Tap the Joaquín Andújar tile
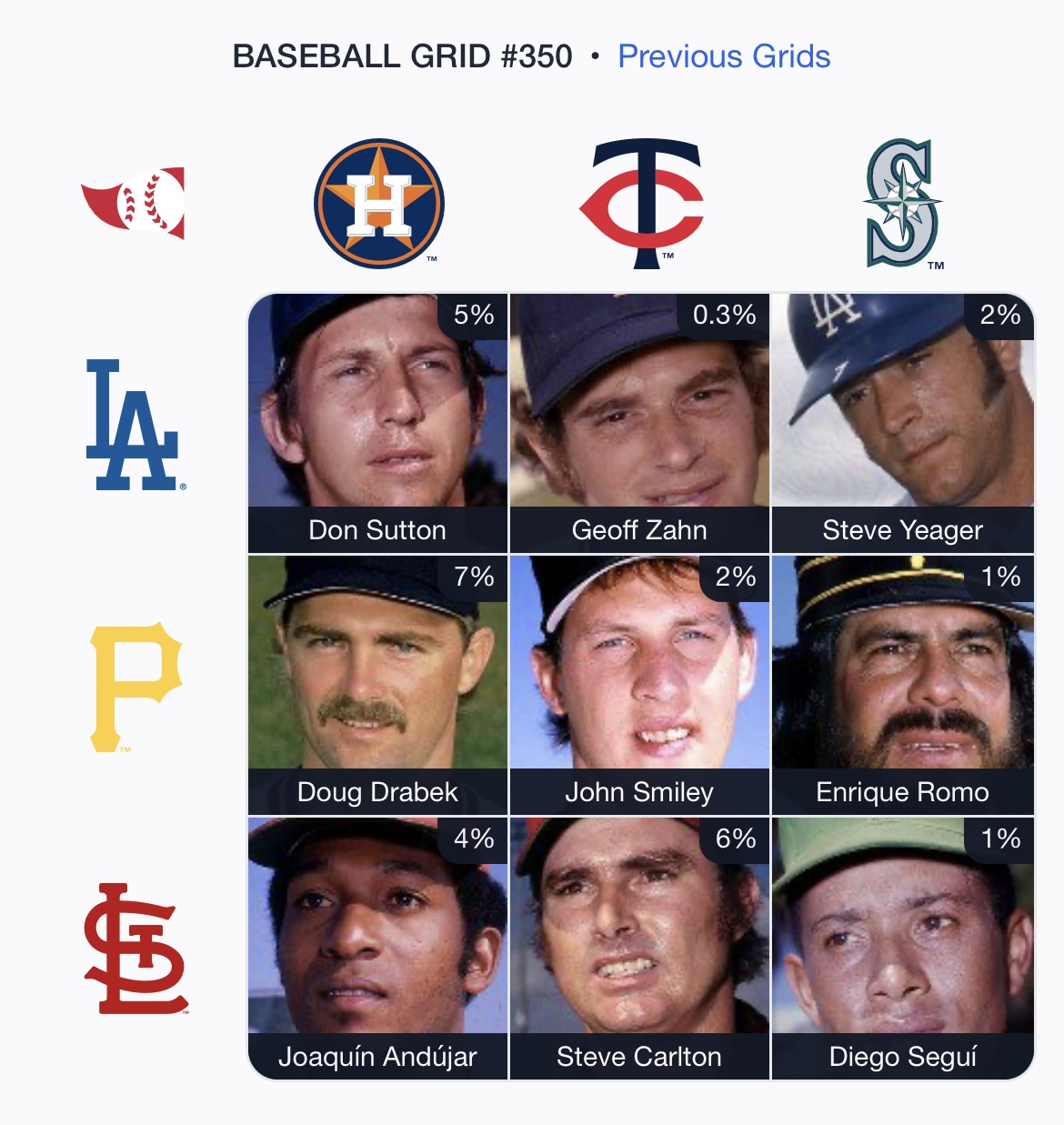Viewport: 1064px width, 1125px height. point(377,948)
